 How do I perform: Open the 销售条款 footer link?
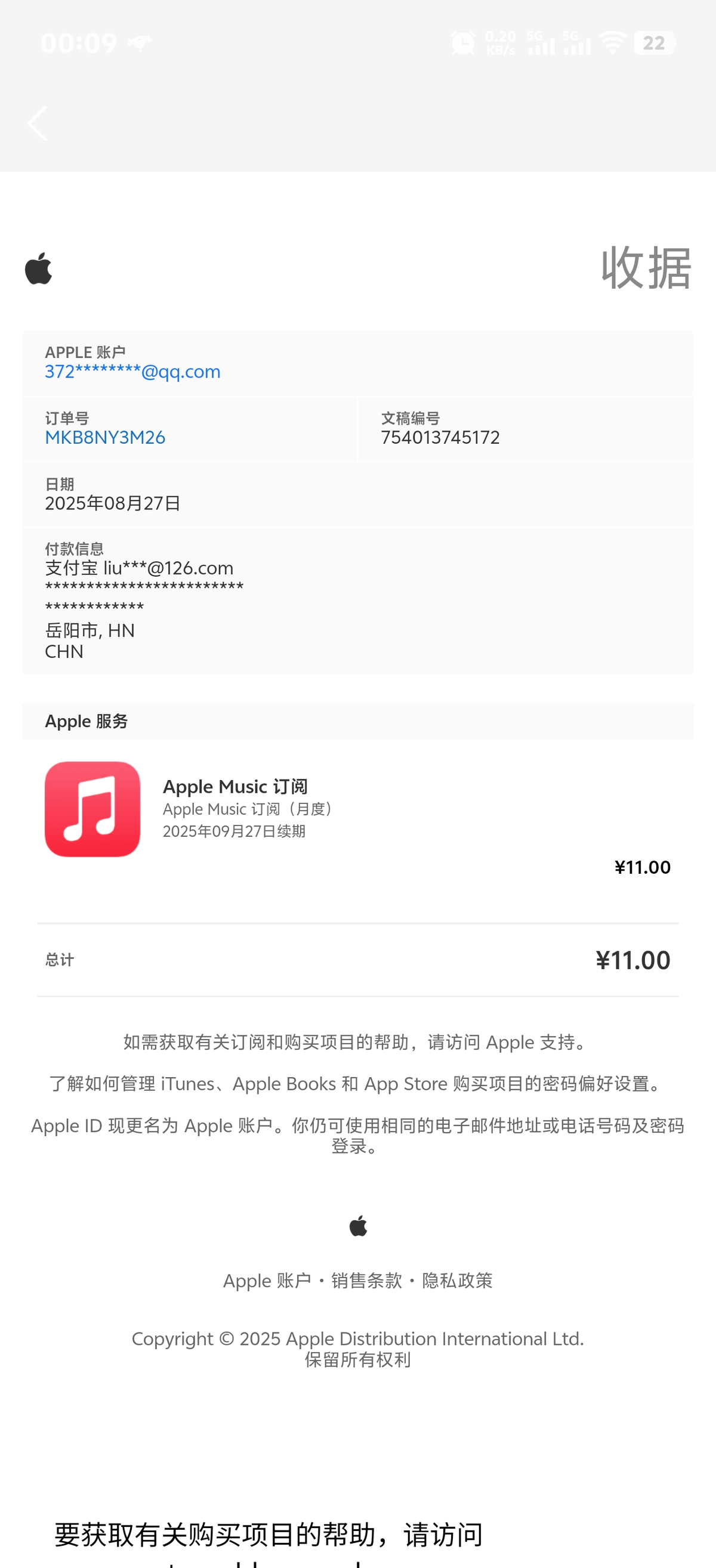point(366,1281)
